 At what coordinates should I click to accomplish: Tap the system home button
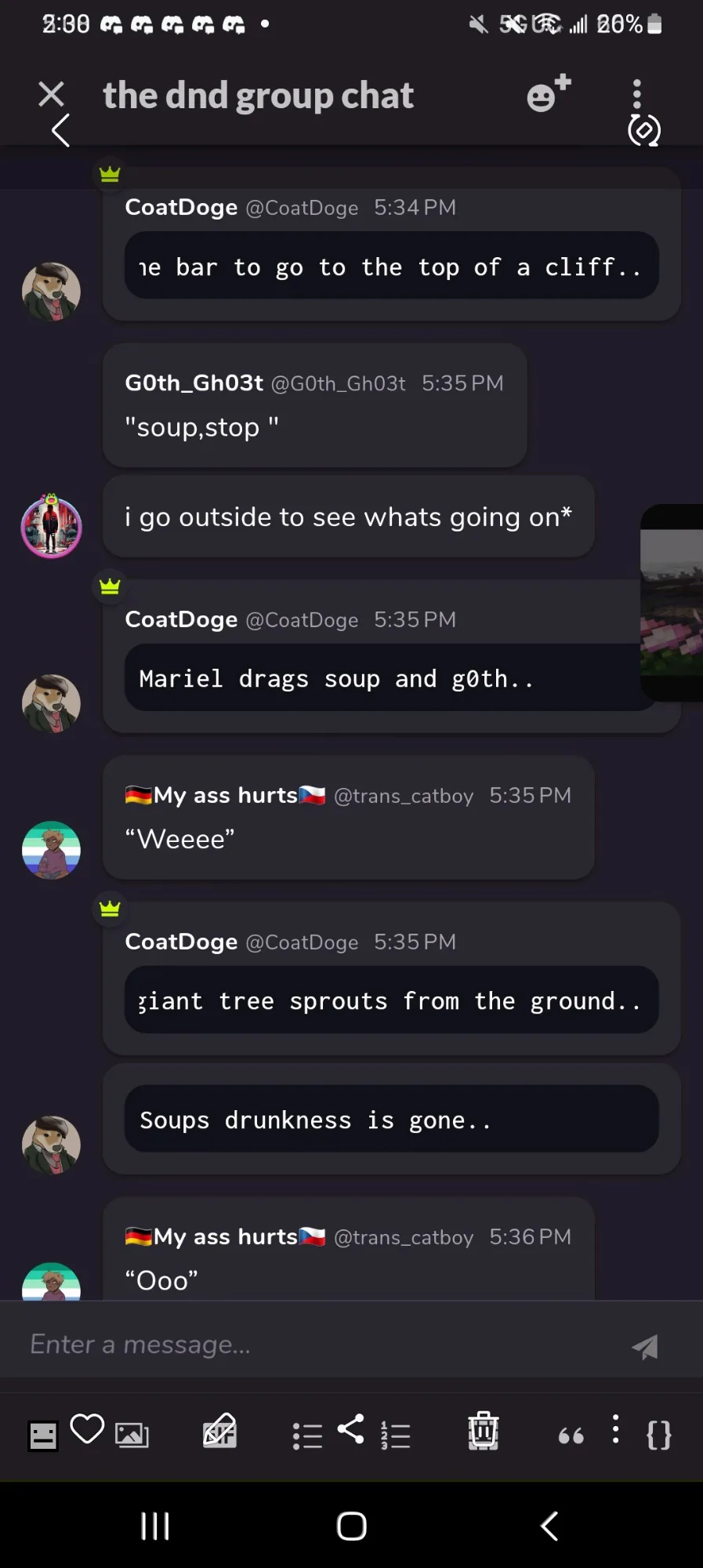[x=351, y=1526]
